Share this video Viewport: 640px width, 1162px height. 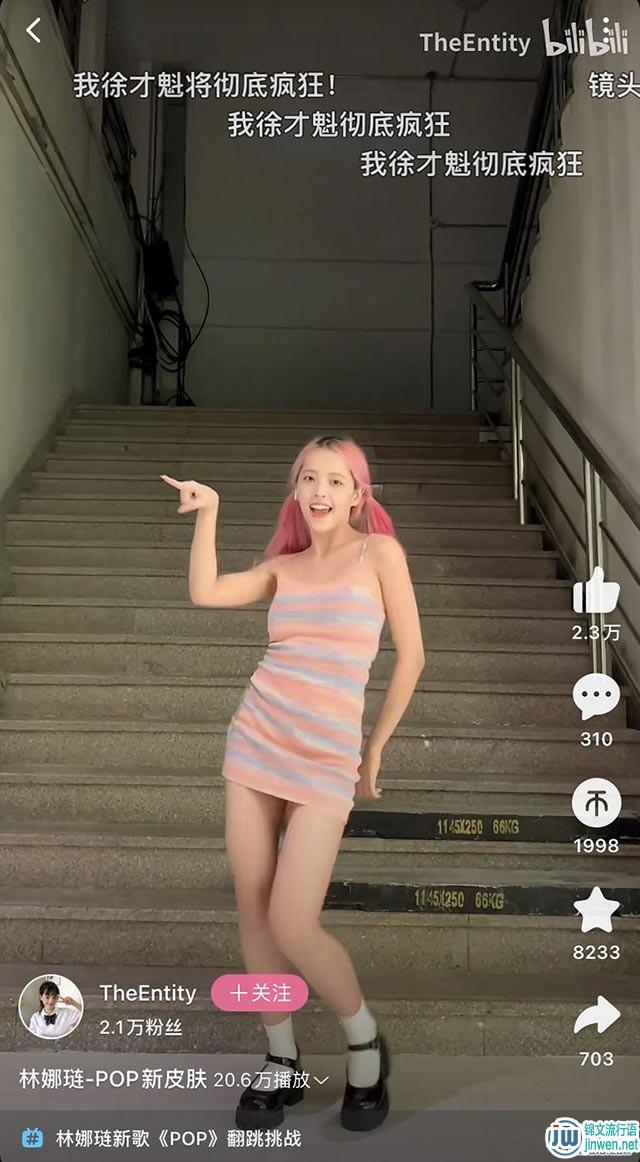597,1016
